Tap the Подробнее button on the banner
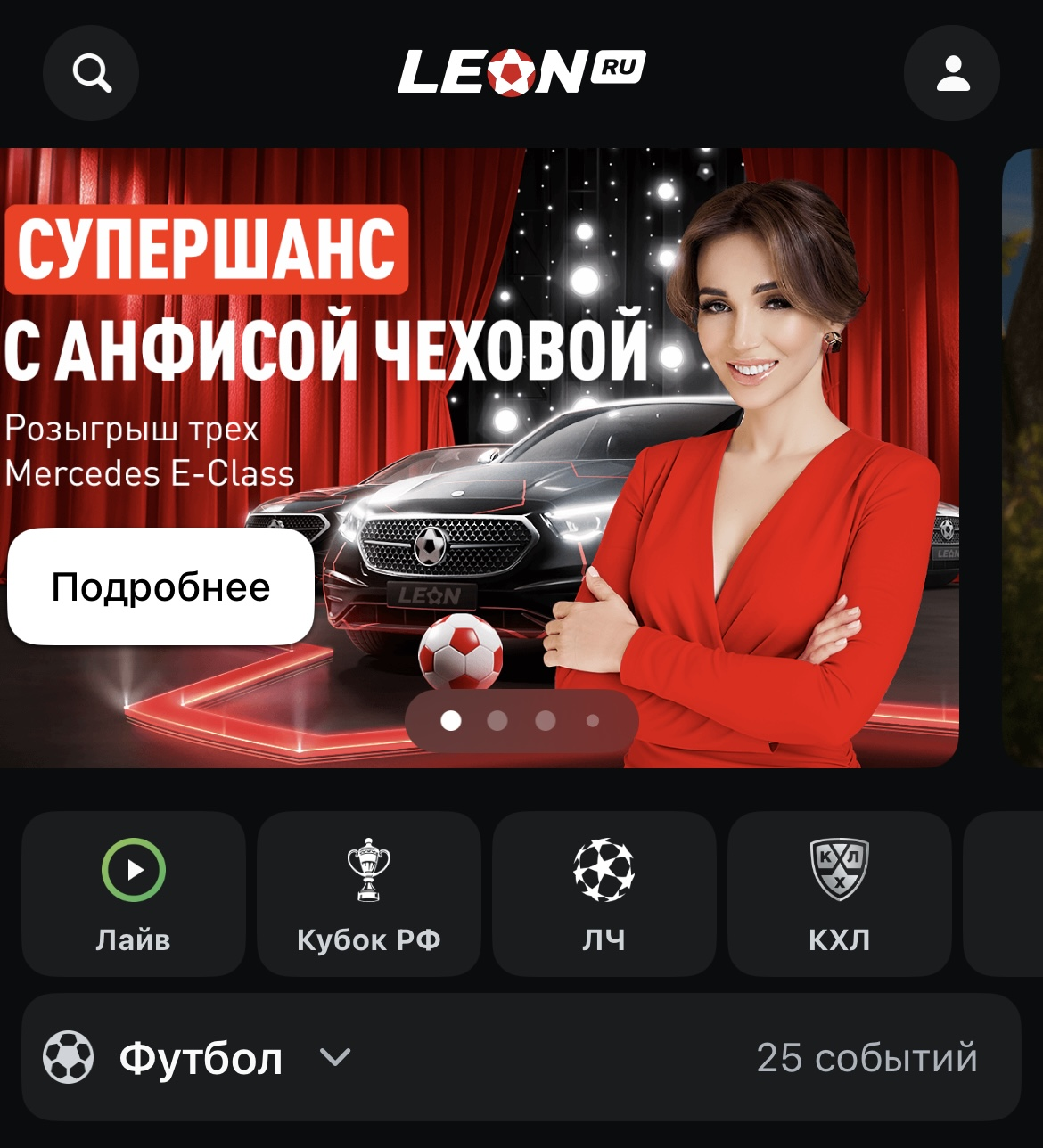This screenshot has height=1148, width=1043. pyautogui.click(x=160, y=587)
